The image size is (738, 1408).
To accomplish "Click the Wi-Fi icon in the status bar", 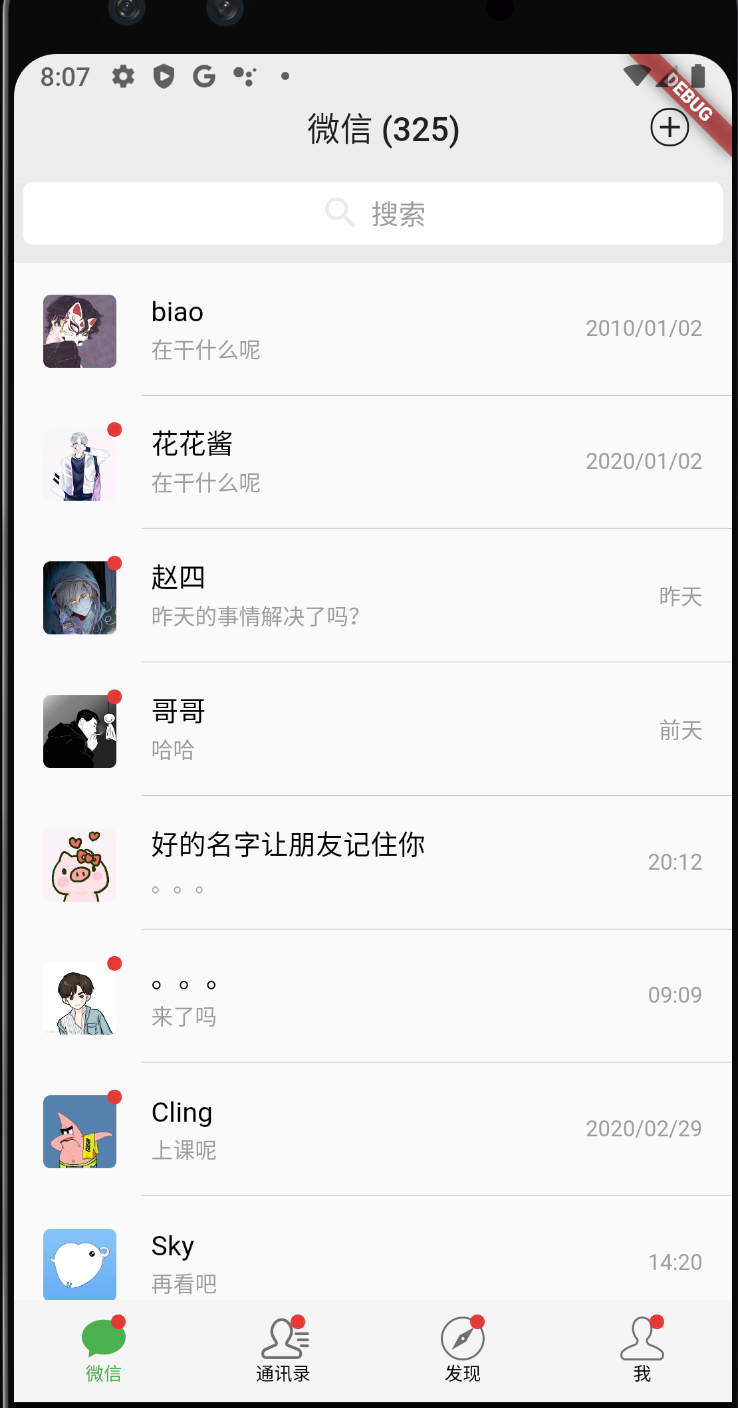I will tap(637, 74).
